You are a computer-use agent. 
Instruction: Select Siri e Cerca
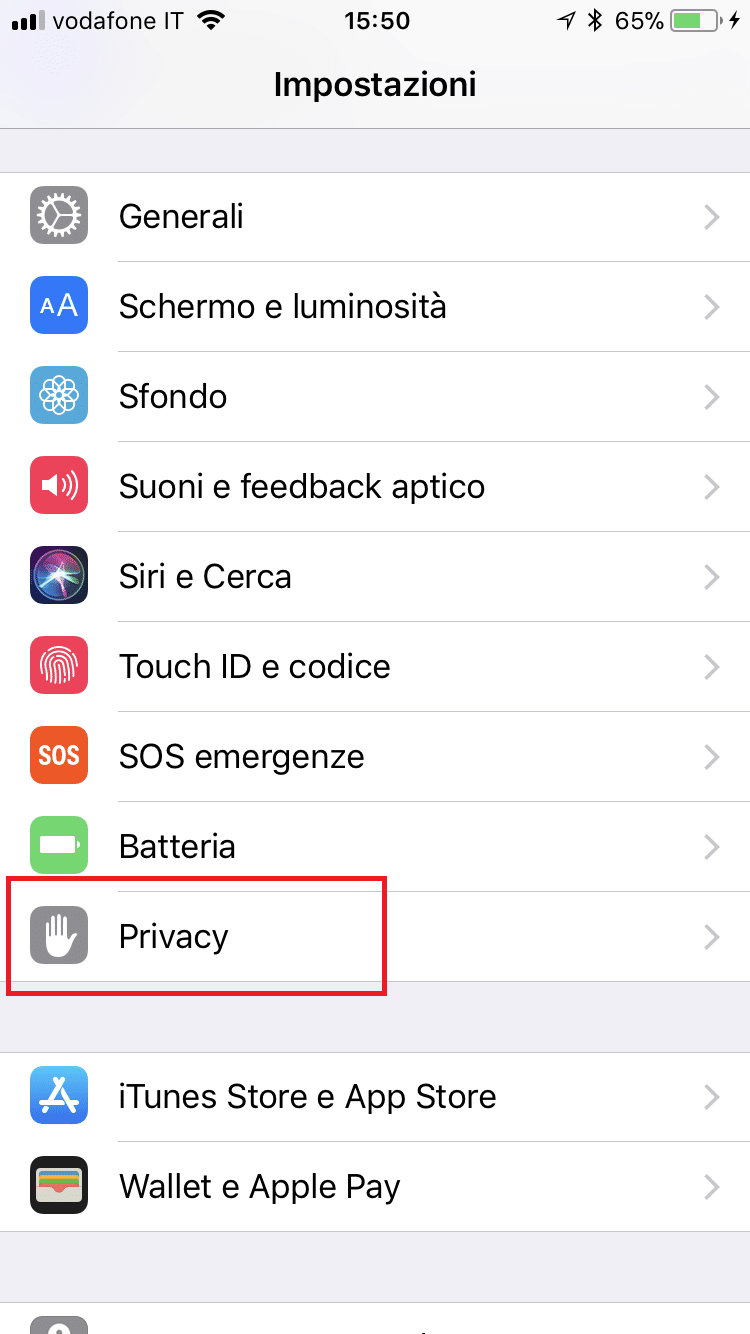point(375,577)
